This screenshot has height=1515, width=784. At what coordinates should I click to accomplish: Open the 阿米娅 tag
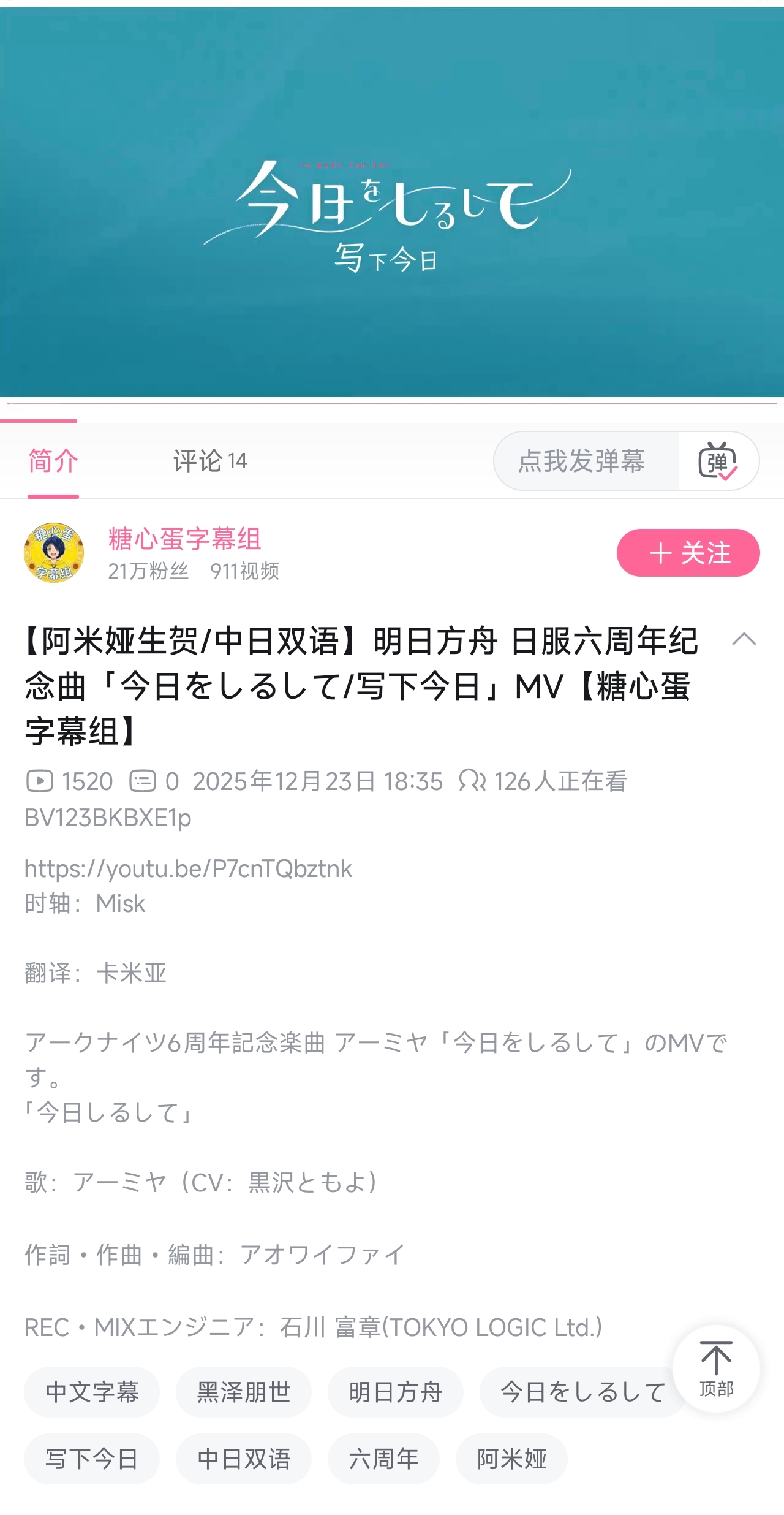pyautogui.click(x=511, y=1459)
